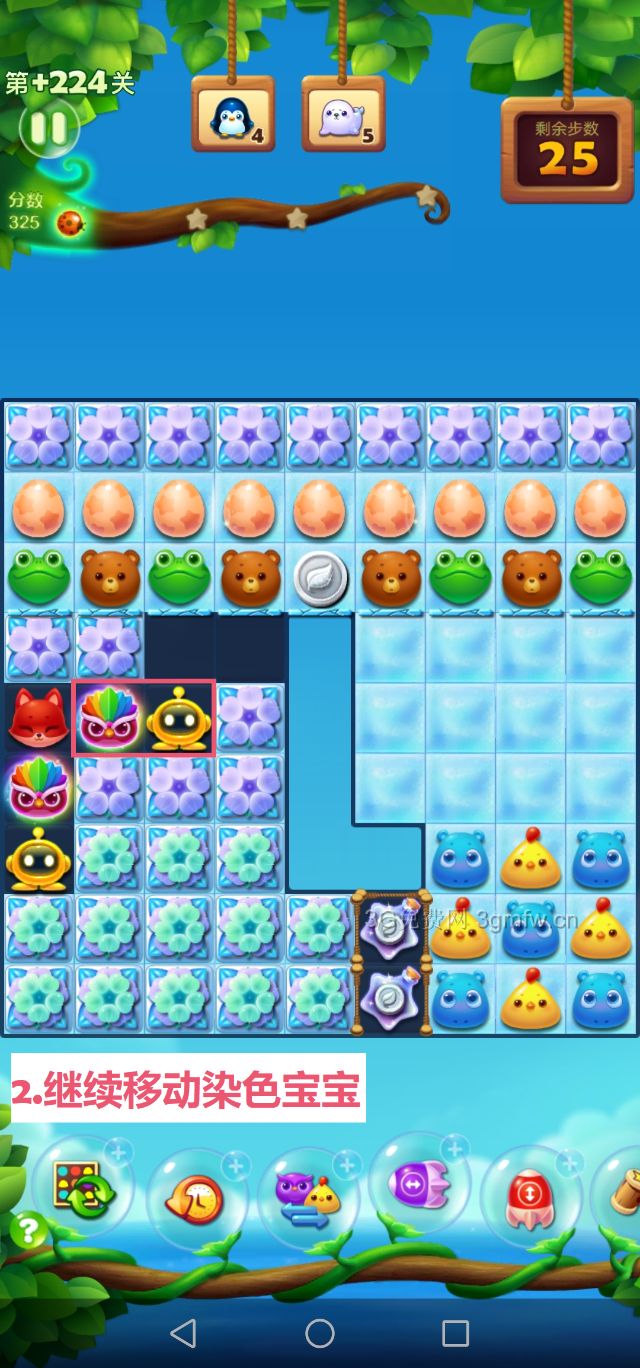Screen dimensions: 640x1368
Task: Return to the home screen
Action: click(320, 1332)
